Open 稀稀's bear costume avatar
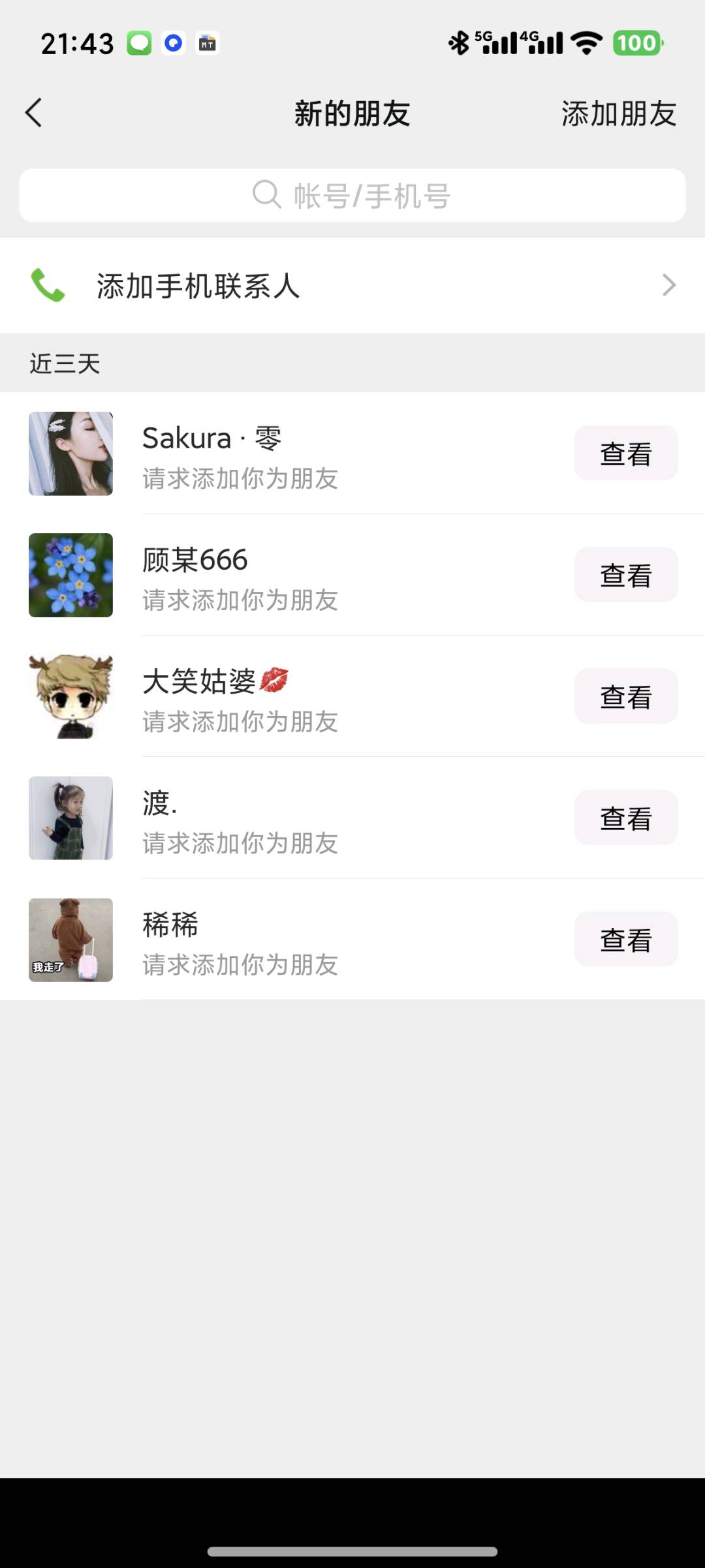 tap(70, 940)
